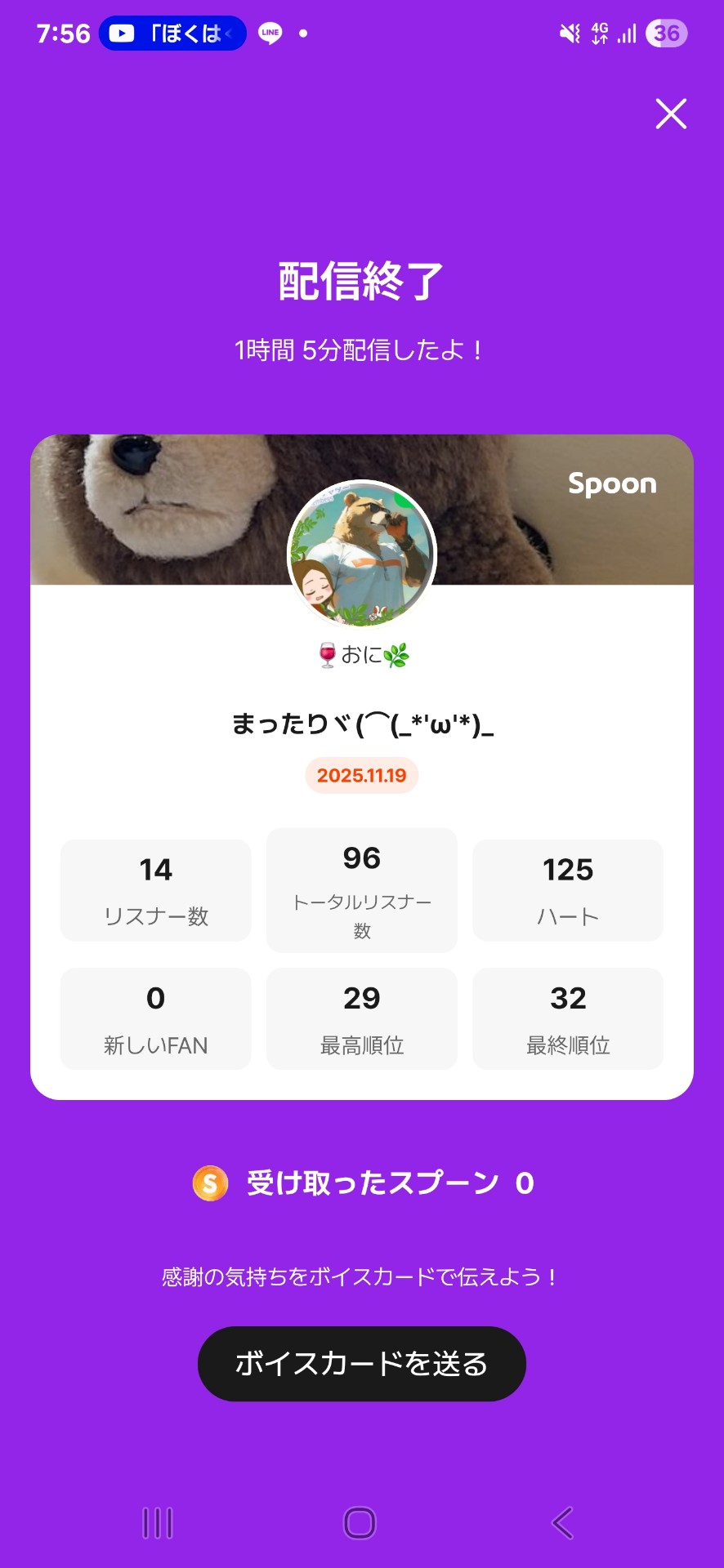The image size is (724, 1568).
Task: Tap the title まったりヾ(⌒(_*'ω'*)_
Action: (362, 725)
